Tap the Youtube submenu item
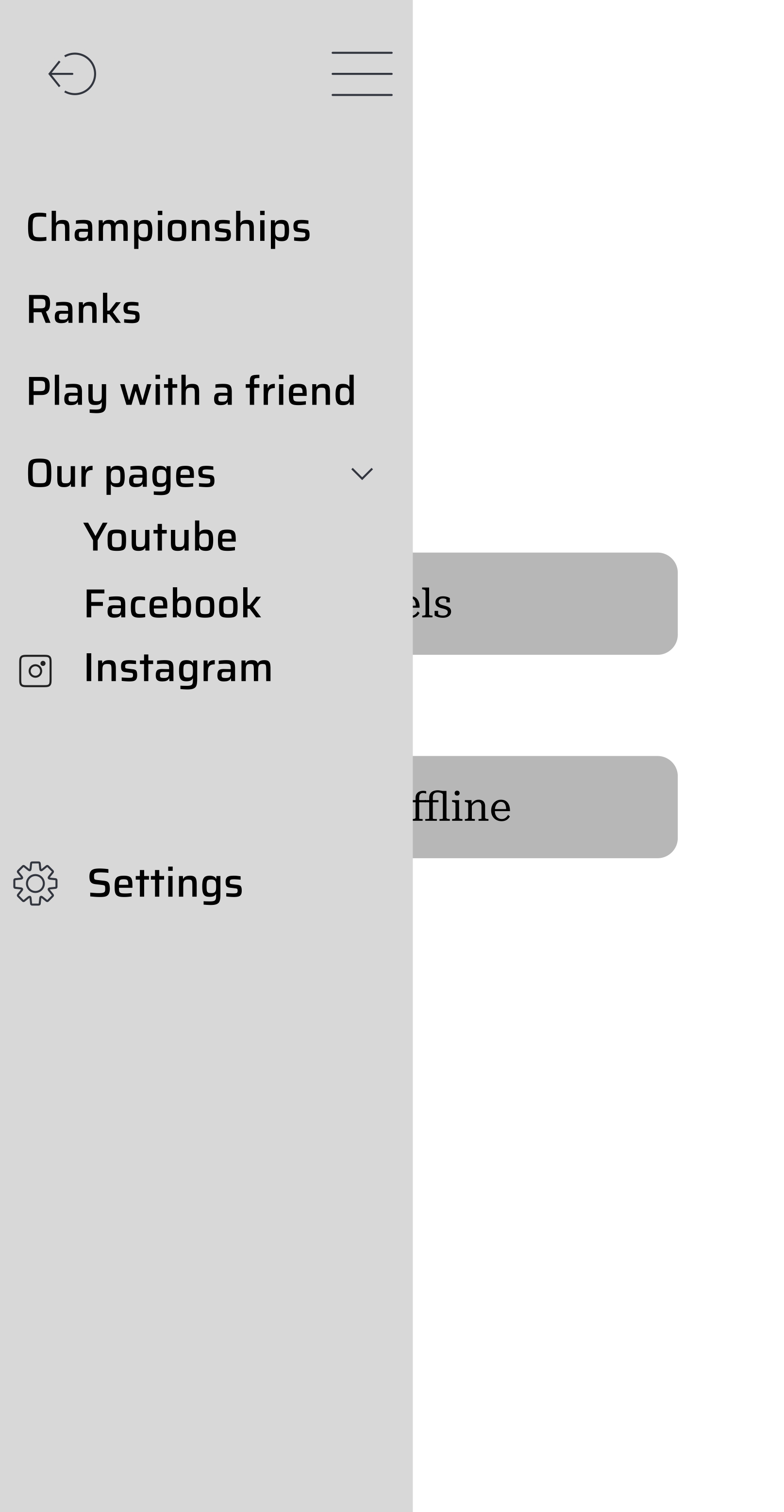Screen dimensions: 784x1512 pyautogui.click(x=161, y=535)
